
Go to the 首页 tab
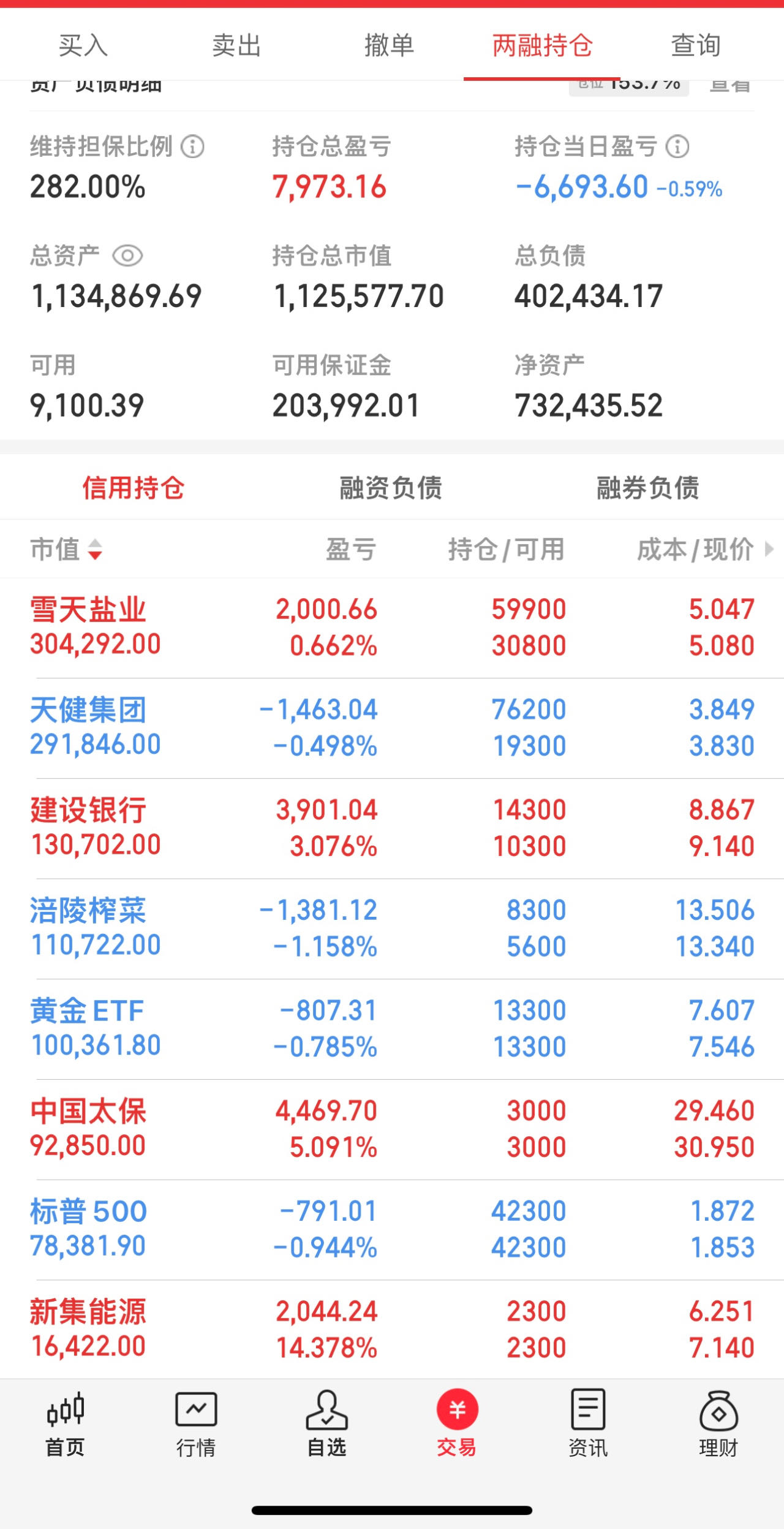[x=66, y=1424]
